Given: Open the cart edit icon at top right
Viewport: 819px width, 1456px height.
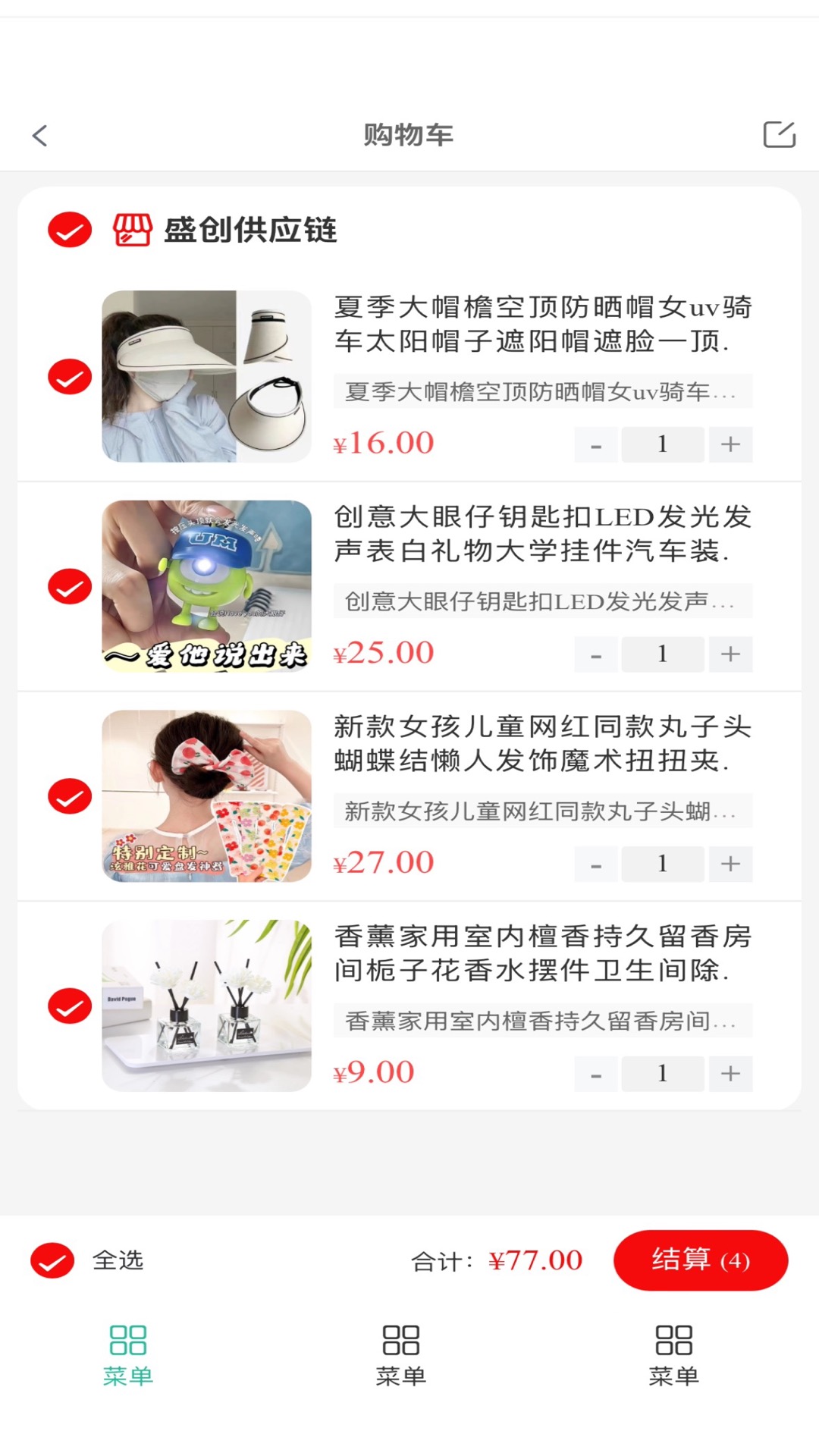Looking at the screenshot, I should point(778,135).
